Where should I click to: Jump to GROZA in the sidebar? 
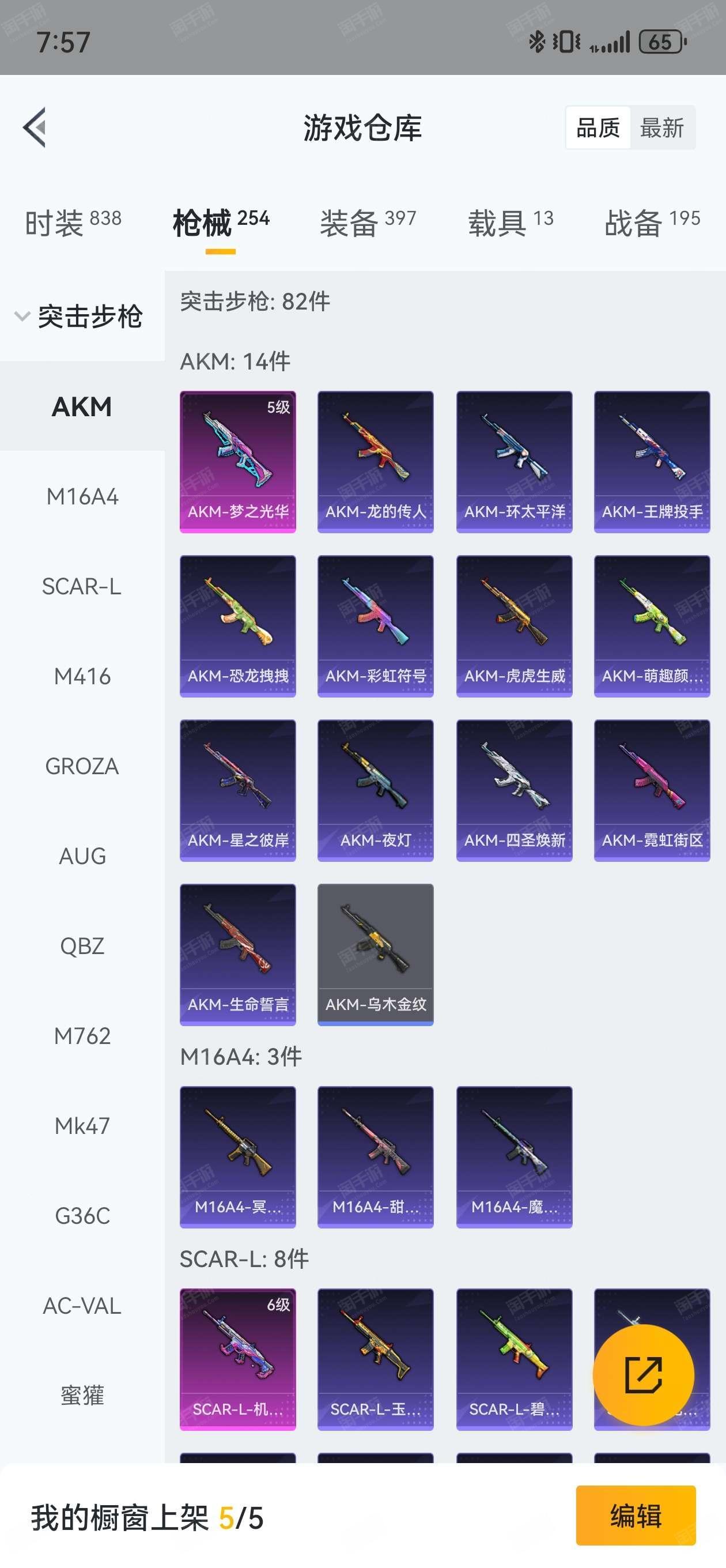[82, 766]
